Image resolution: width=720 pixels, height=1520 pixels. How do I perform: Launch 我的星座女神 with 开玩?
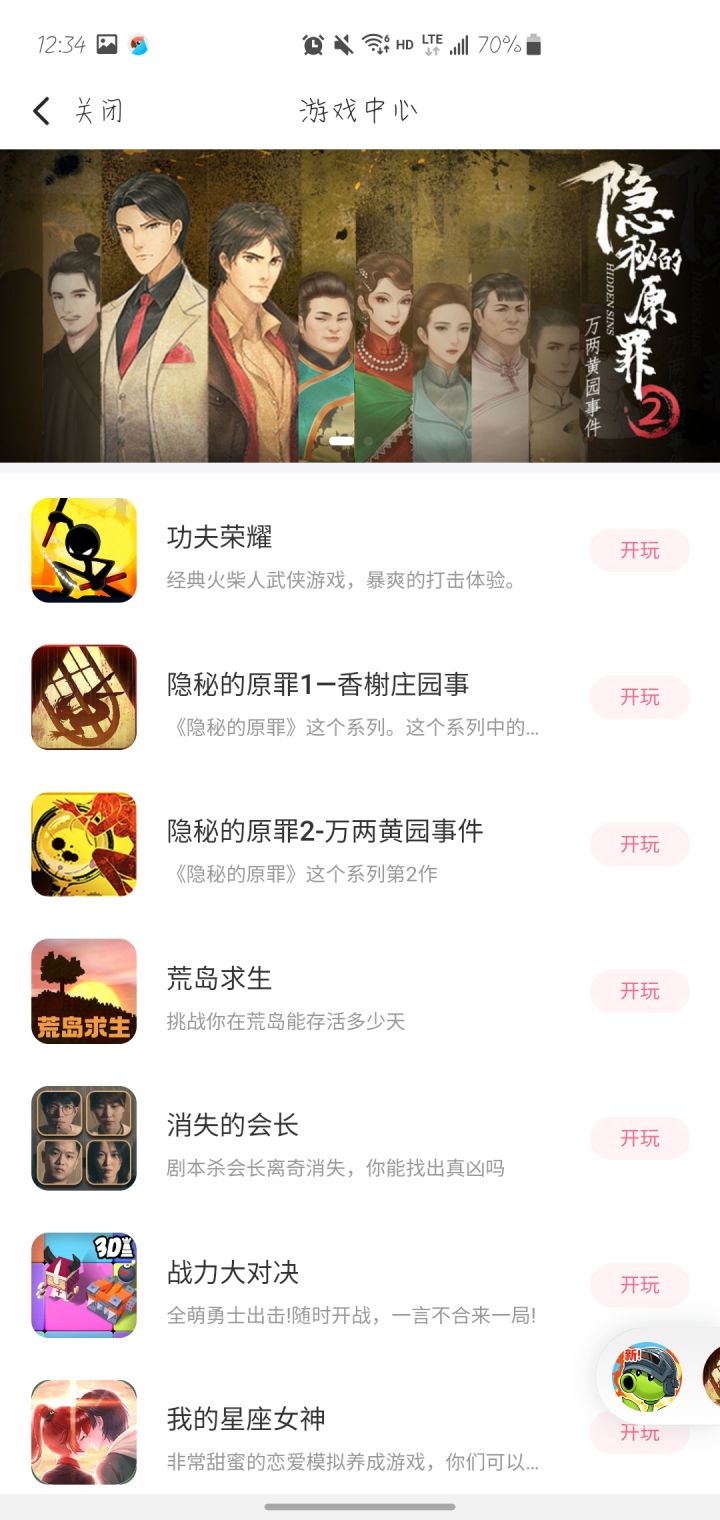[x=639, y=1432]
